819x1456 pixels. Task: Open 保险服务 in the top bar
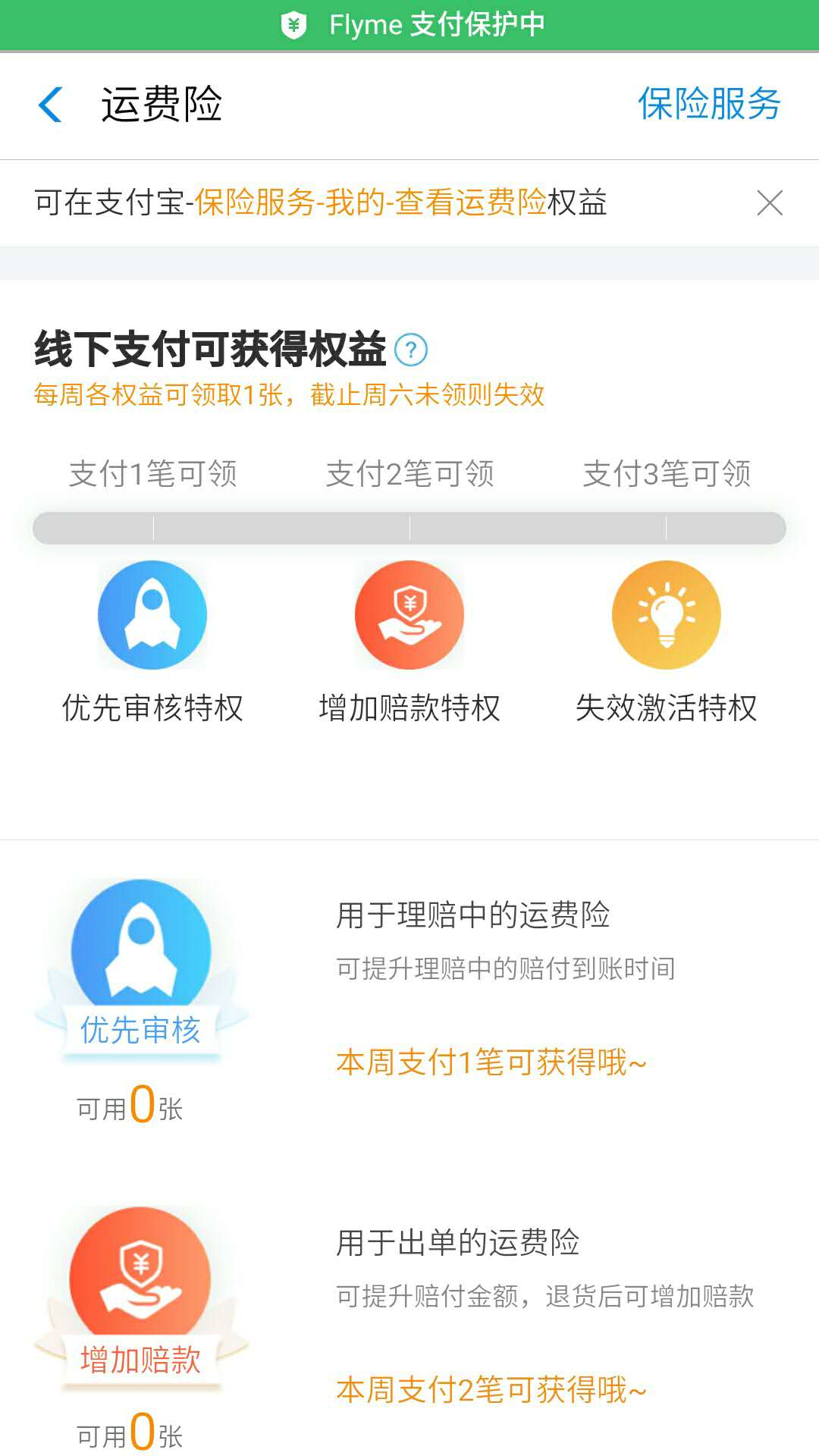click(708, 104)
